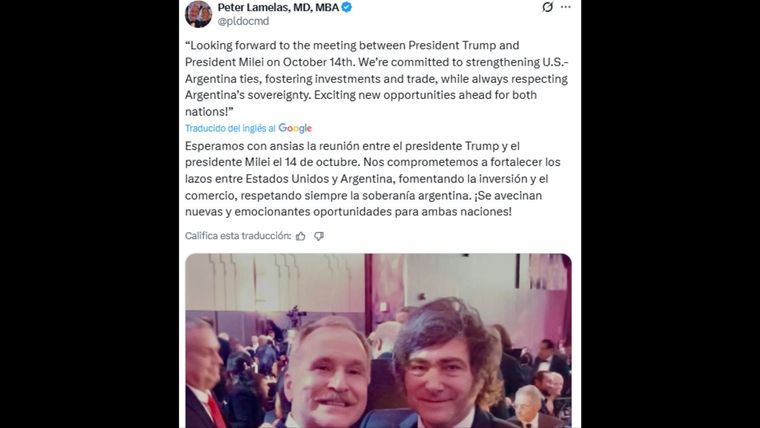Screen dimensions: 760x428
Task: Tap the 'Traducido del inglés al Google' link
Action: coord(248,128)
